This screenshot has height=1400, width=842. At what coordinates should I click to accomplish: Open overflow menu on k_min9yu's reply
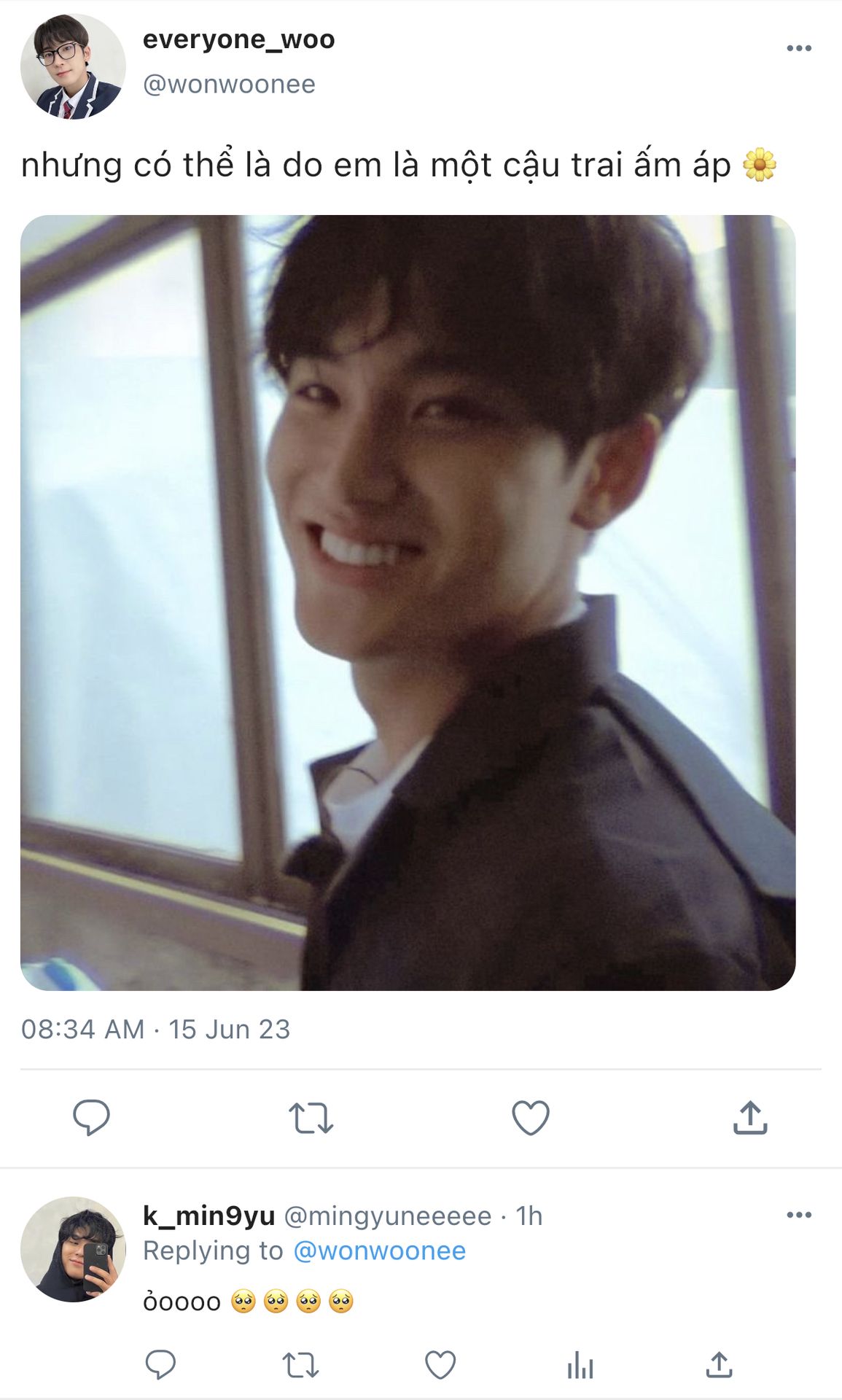[798, 1215]
